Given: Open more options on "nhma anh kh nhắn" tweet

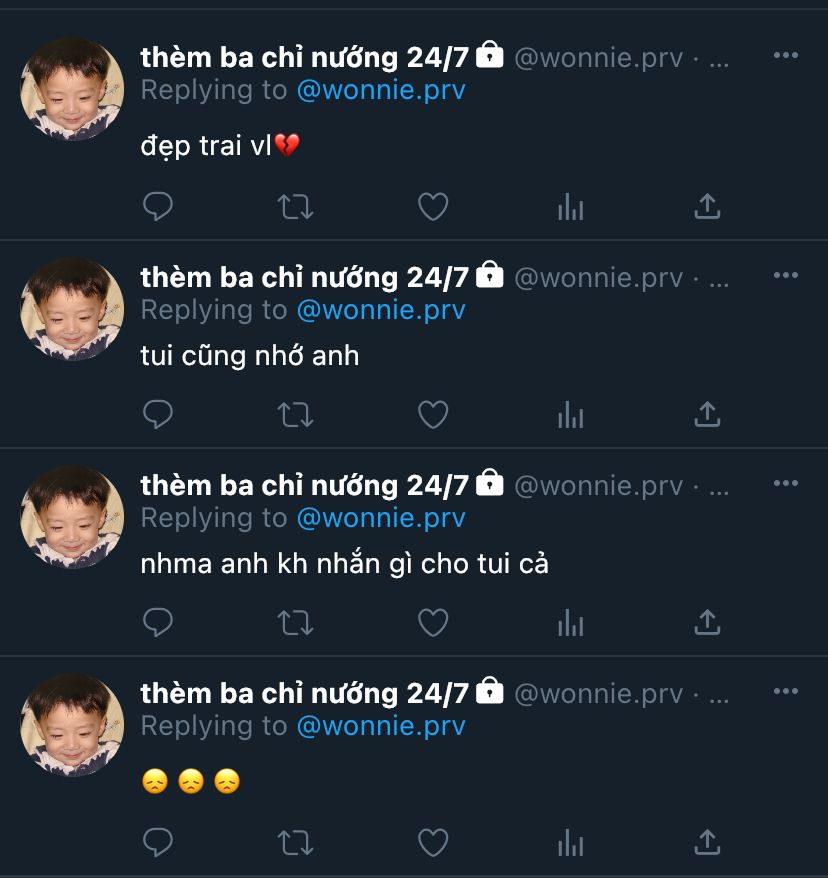Looking at the screenshot, I should pyautogui.click(x=785, y=483).
